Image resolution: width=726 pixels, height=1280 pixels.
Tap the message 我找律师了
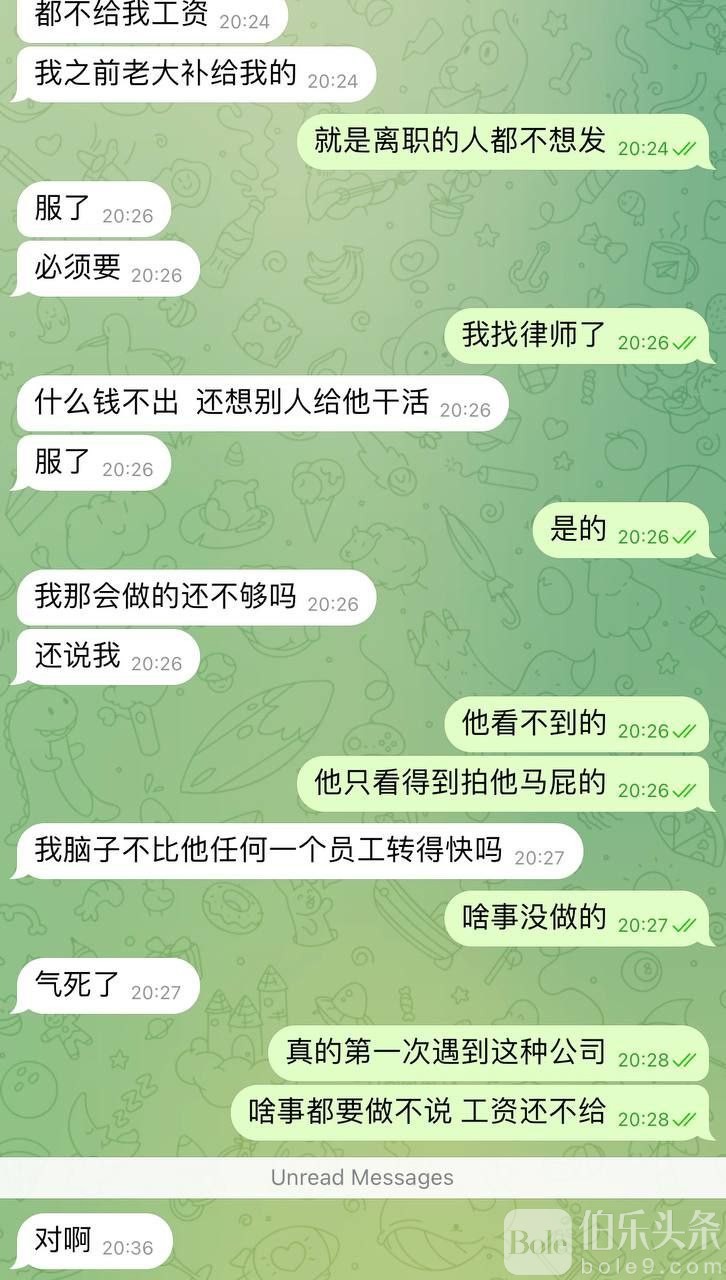[575, 336]
